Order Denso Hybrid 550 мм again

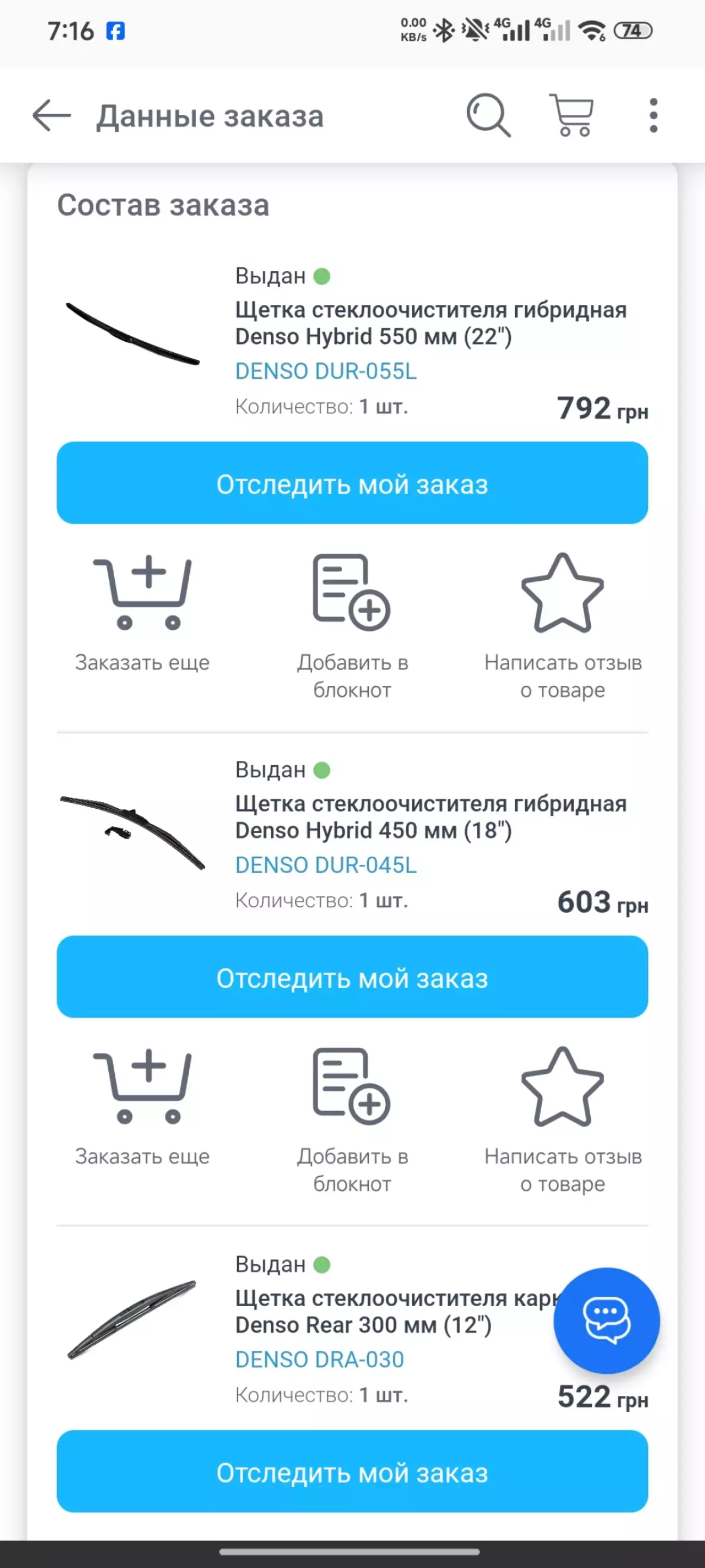point(143,612)
